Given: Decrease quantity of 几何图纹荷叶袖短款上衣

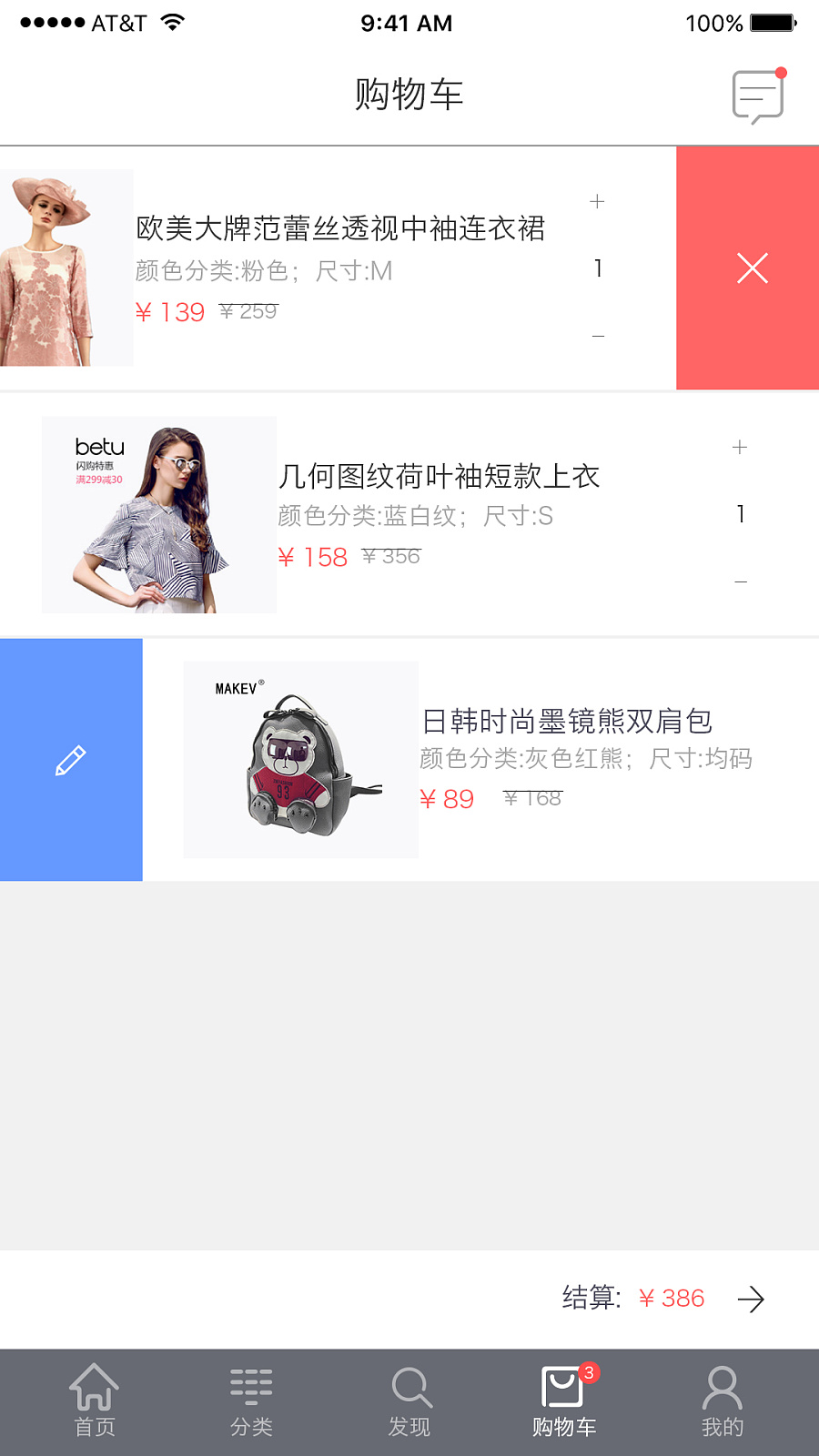Looking at the screenshot, I should tap(741, 581).
